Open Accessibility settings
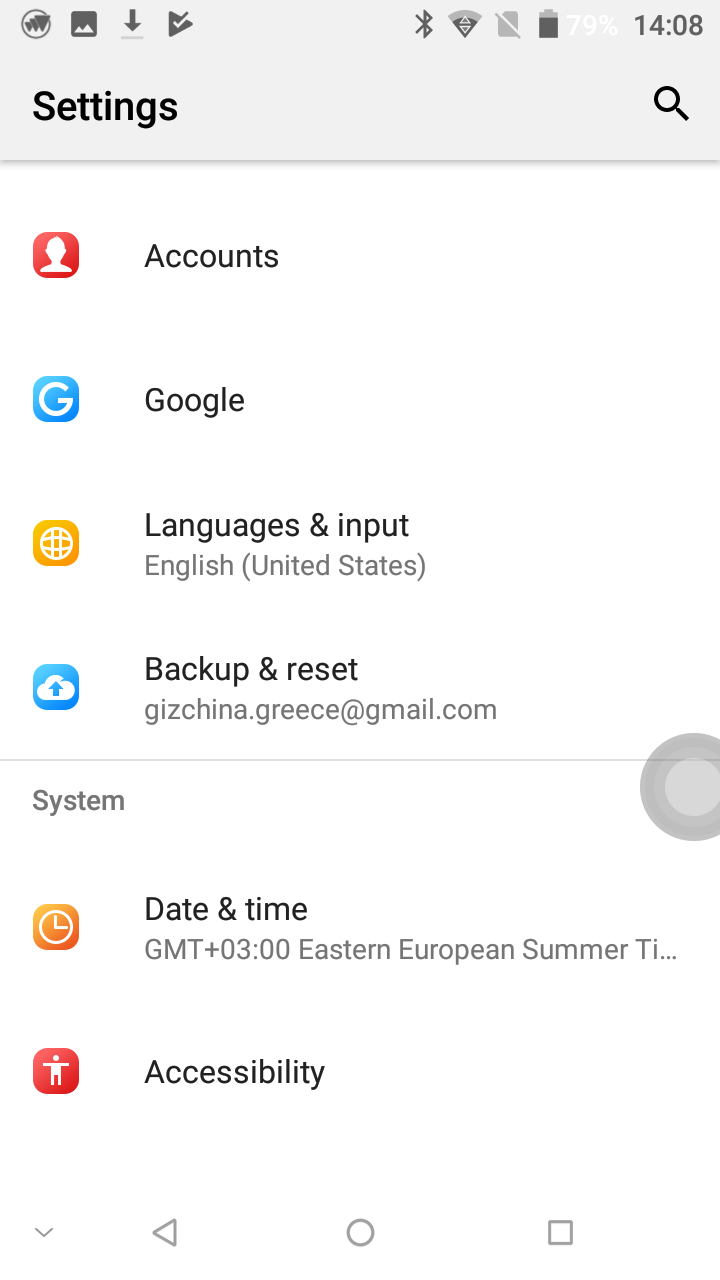 pos(360,1072)
